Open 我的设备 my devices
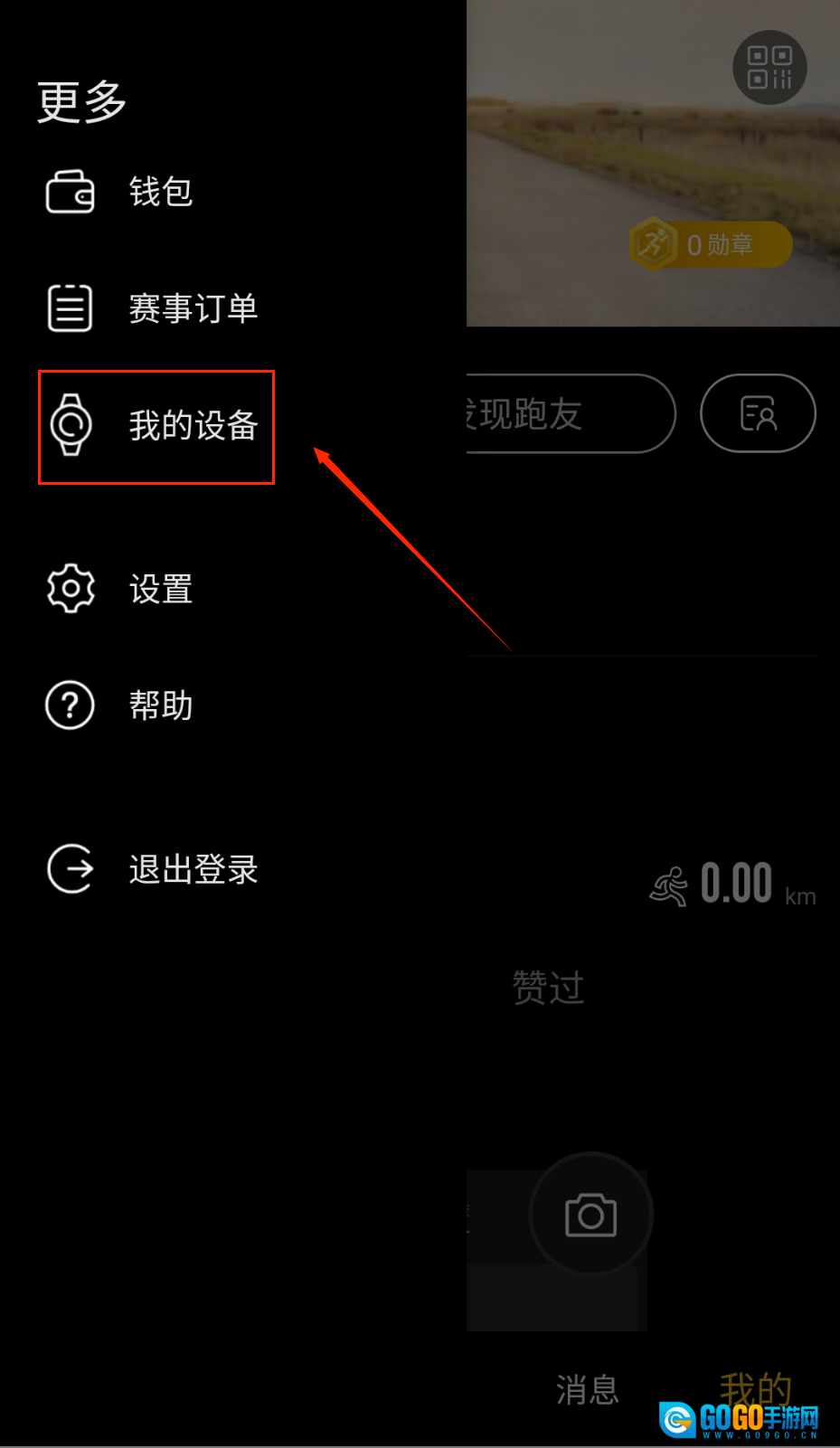Screen dimensions: 840x1448 tap(156, 426)
